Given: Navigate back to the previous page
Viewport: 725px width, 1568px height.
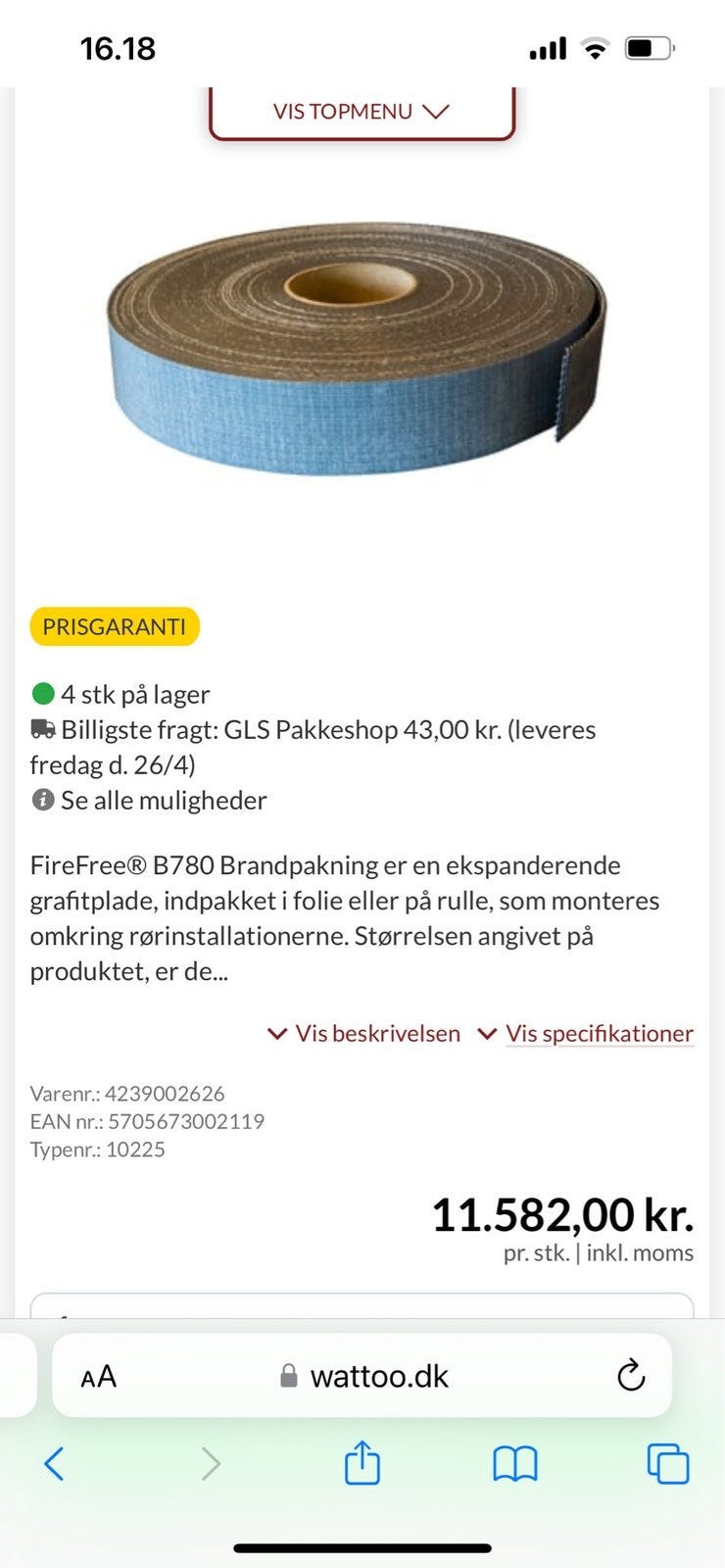Looking at the screenshot, I should click(54, 1464).
